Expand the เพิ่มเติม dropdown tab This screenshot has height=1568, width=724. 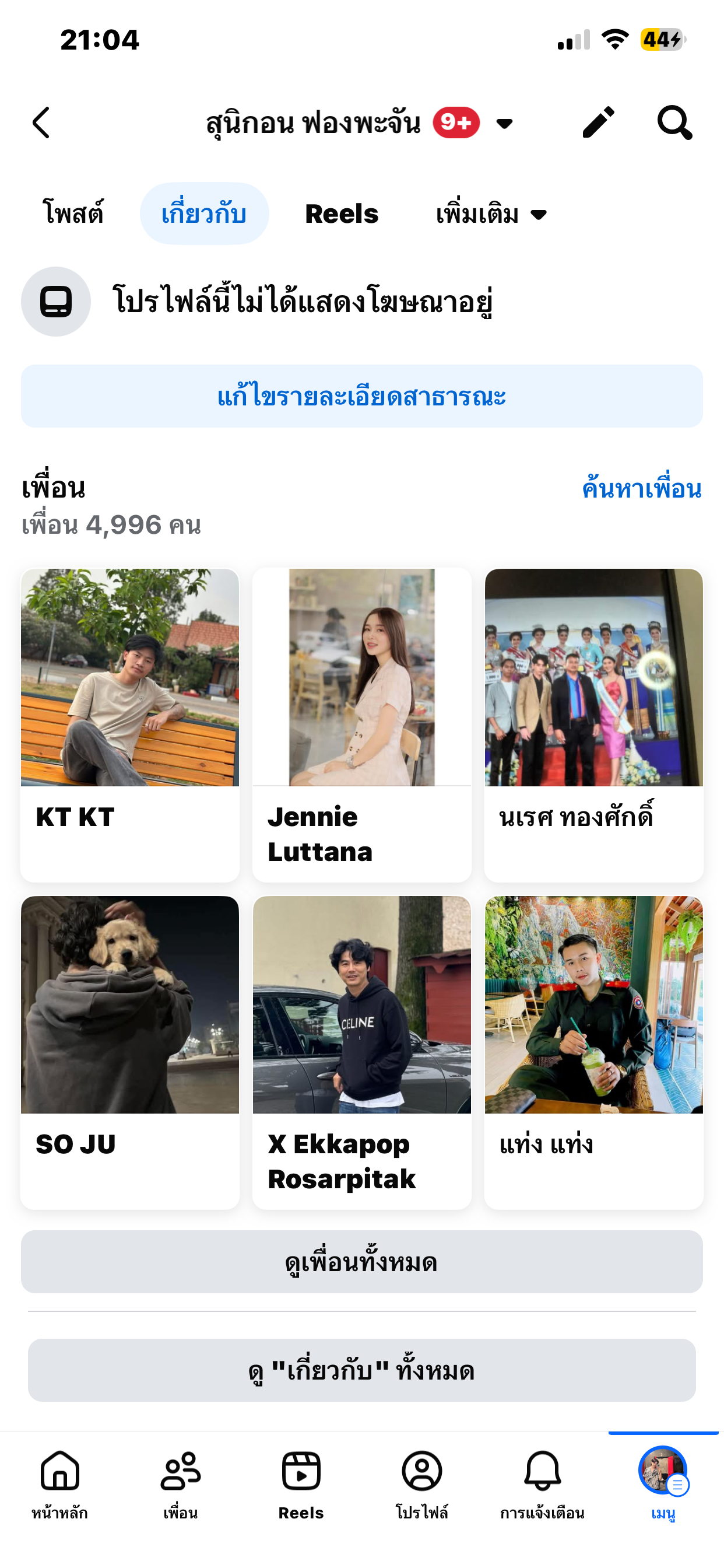coord(490,214)
